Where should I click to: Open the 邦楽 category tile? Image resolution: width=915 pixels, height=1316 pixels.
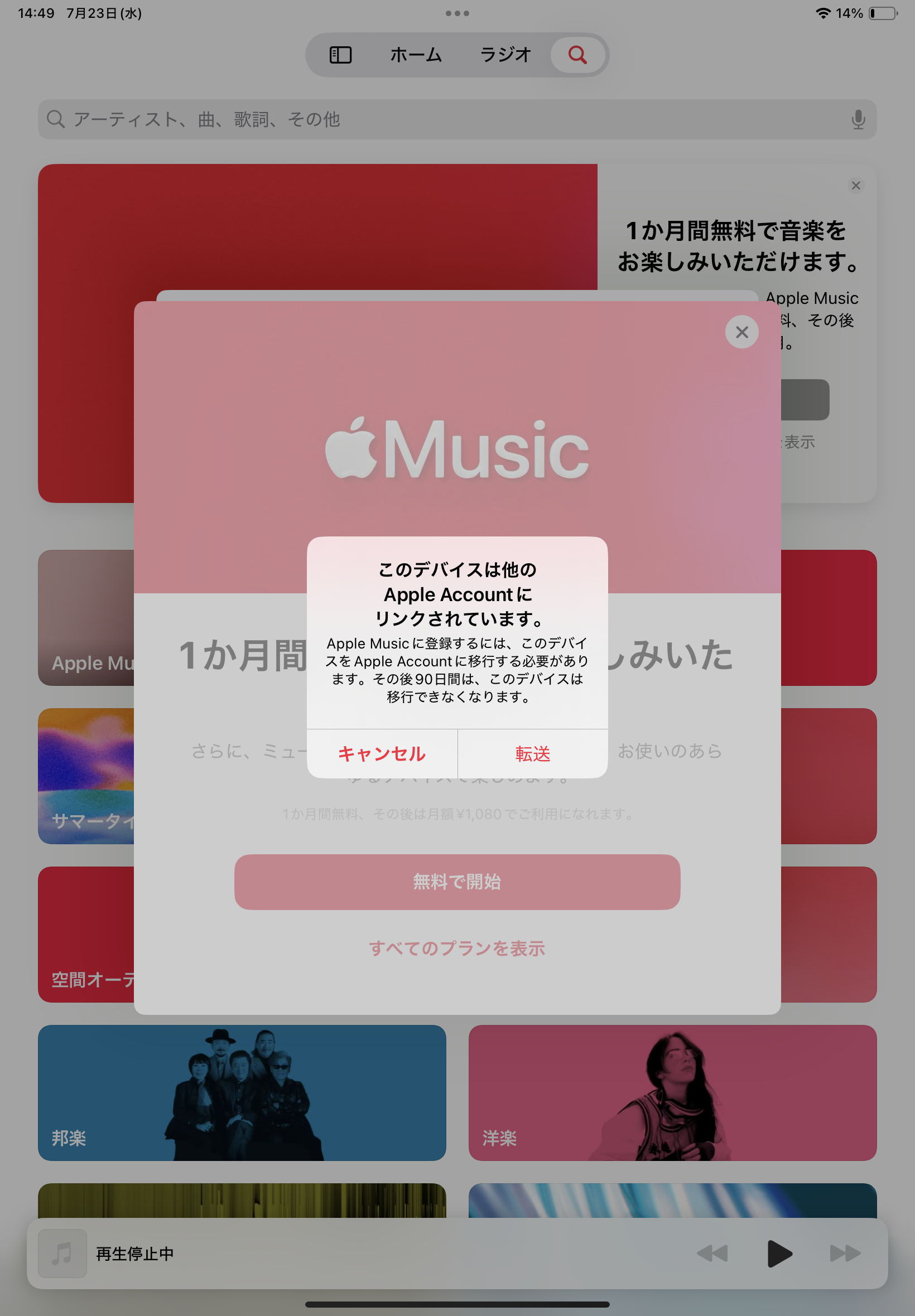[x=242, y=1092]
